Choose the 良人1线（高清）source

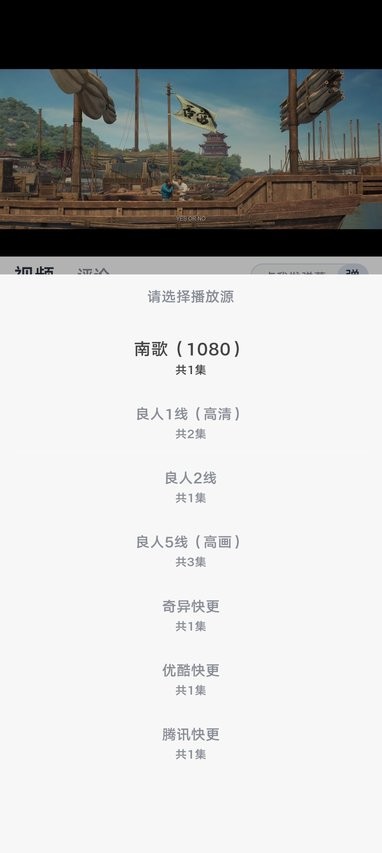click(x=190, y=423)
